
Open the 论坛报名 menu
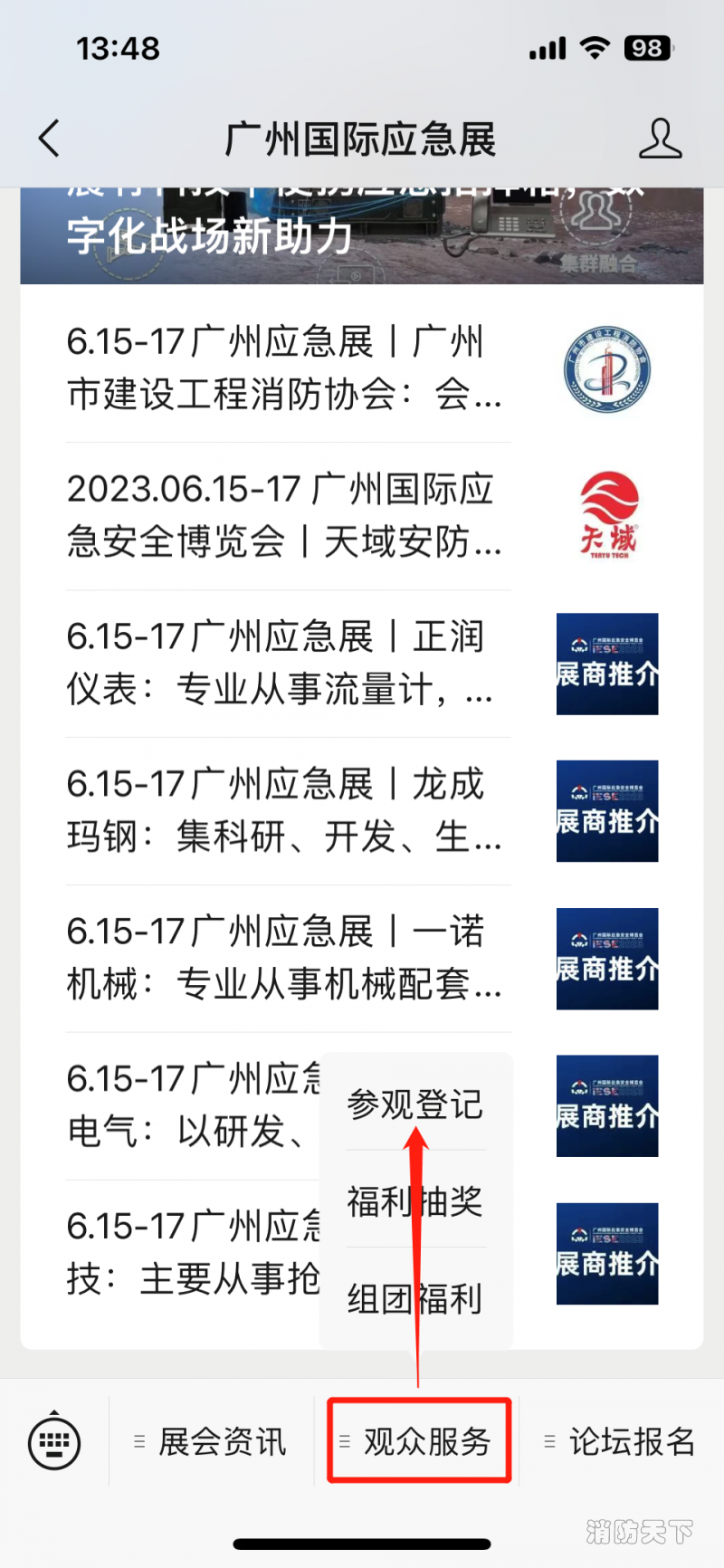621,1441
